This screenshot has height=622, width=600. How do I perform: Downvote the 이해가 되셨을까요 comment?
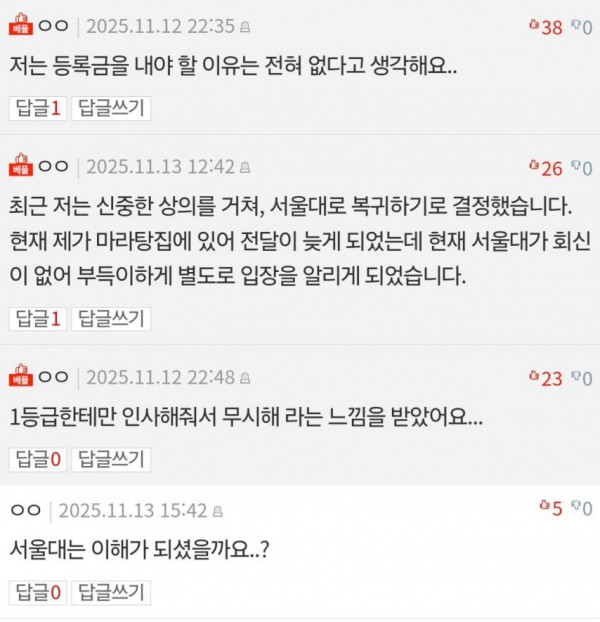point(582,509)
